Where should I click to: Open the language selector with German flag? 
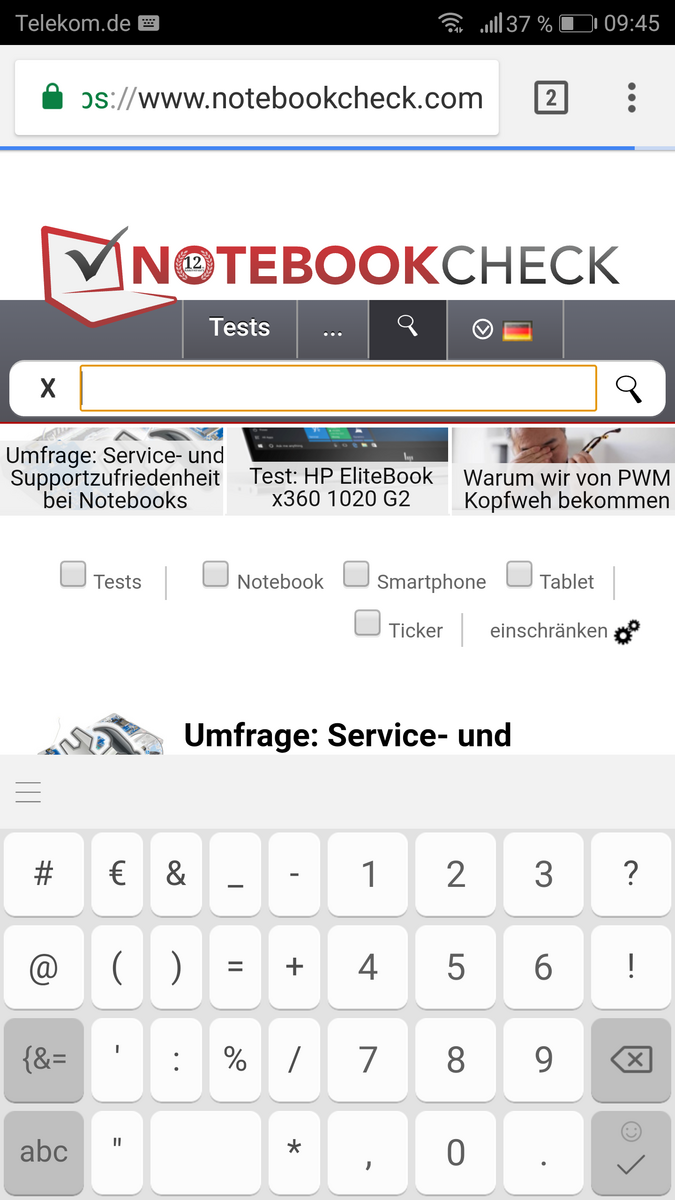503,330
